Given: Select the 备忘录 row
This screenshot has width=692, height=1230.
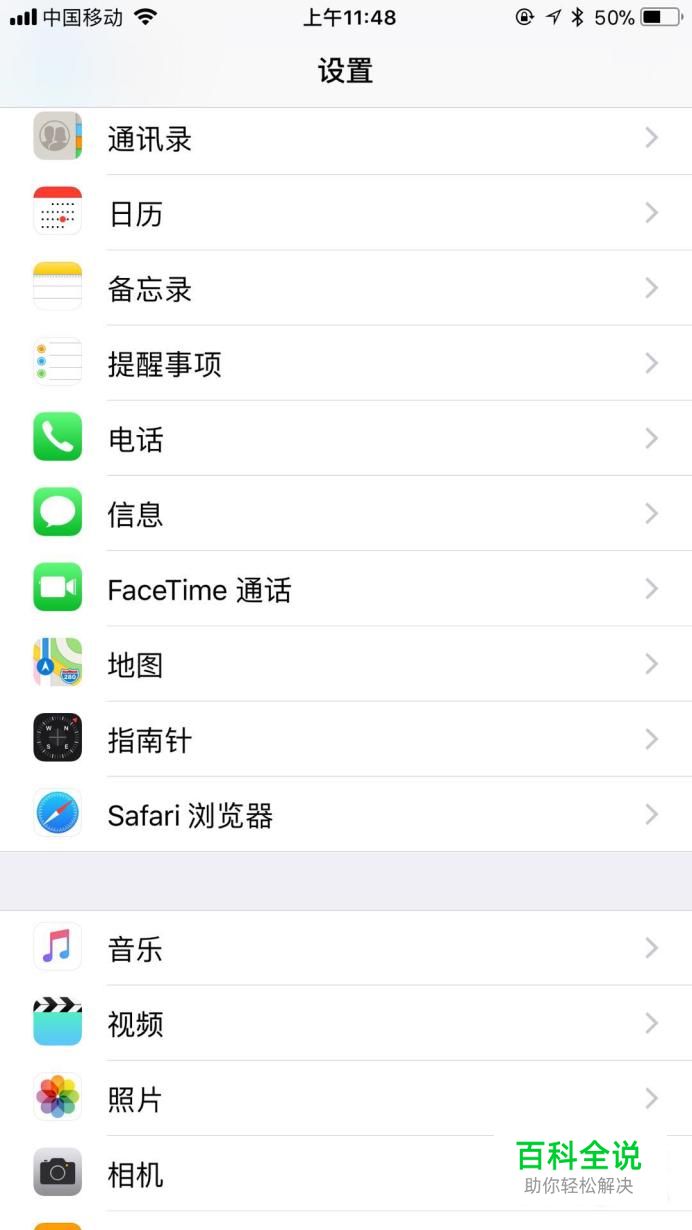Looking at the screenshot, I should click(x=346, y=289).
